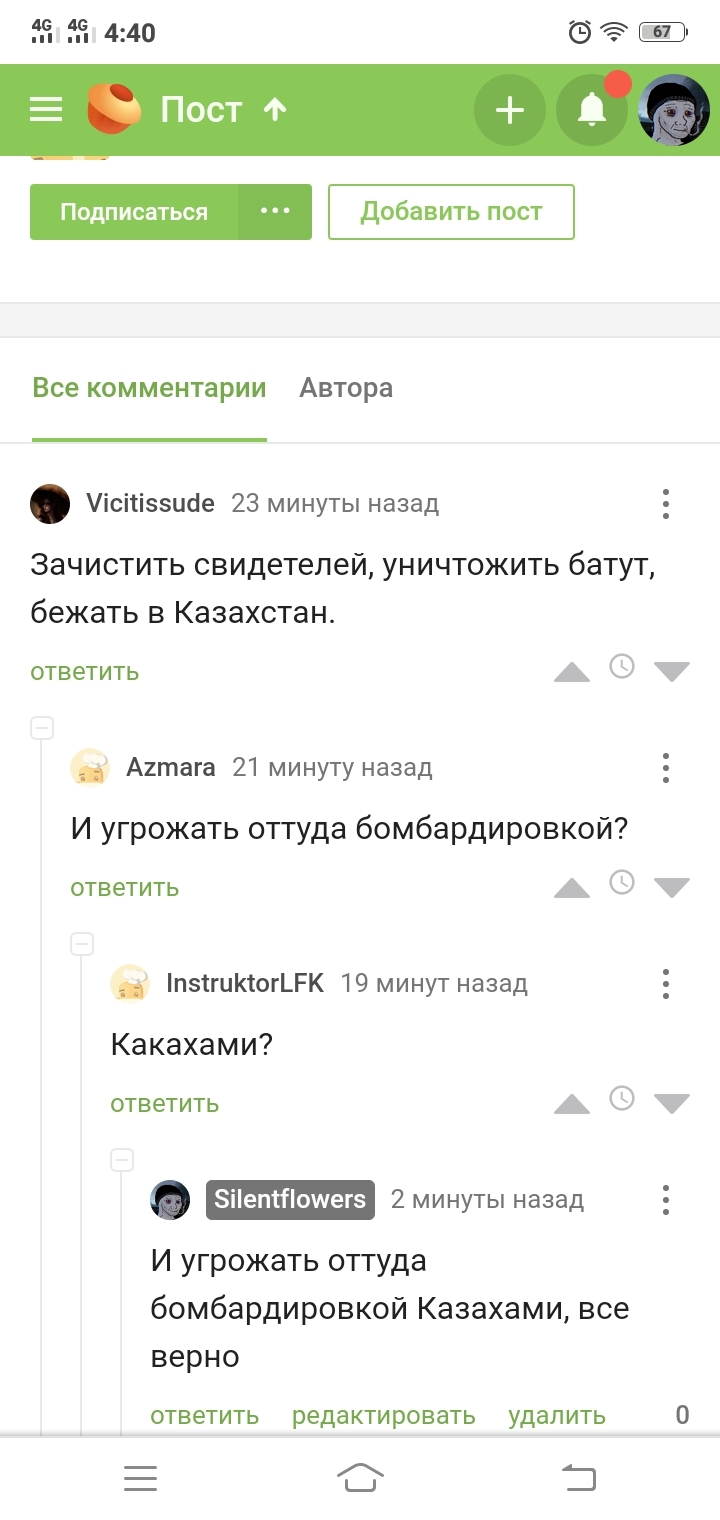Tap the Подписаться button

[x=134, y=212]
